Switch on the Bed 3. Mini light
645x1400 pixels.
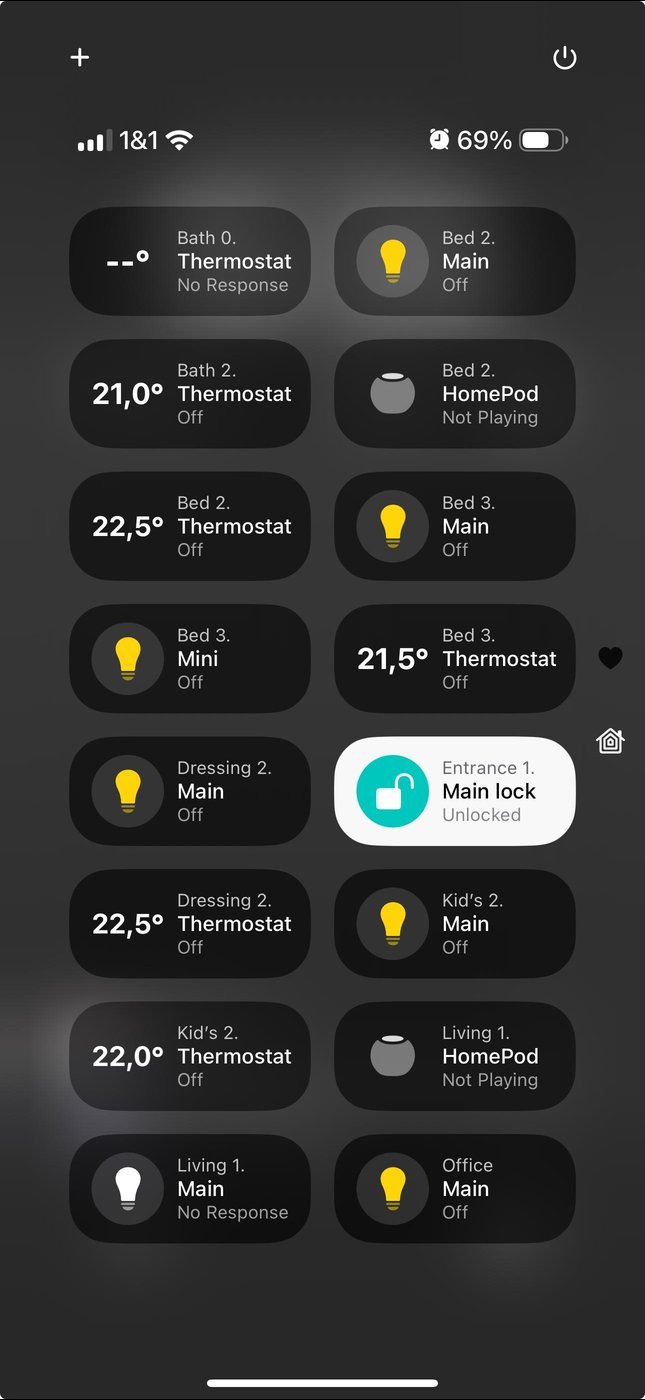click(127, 659)
